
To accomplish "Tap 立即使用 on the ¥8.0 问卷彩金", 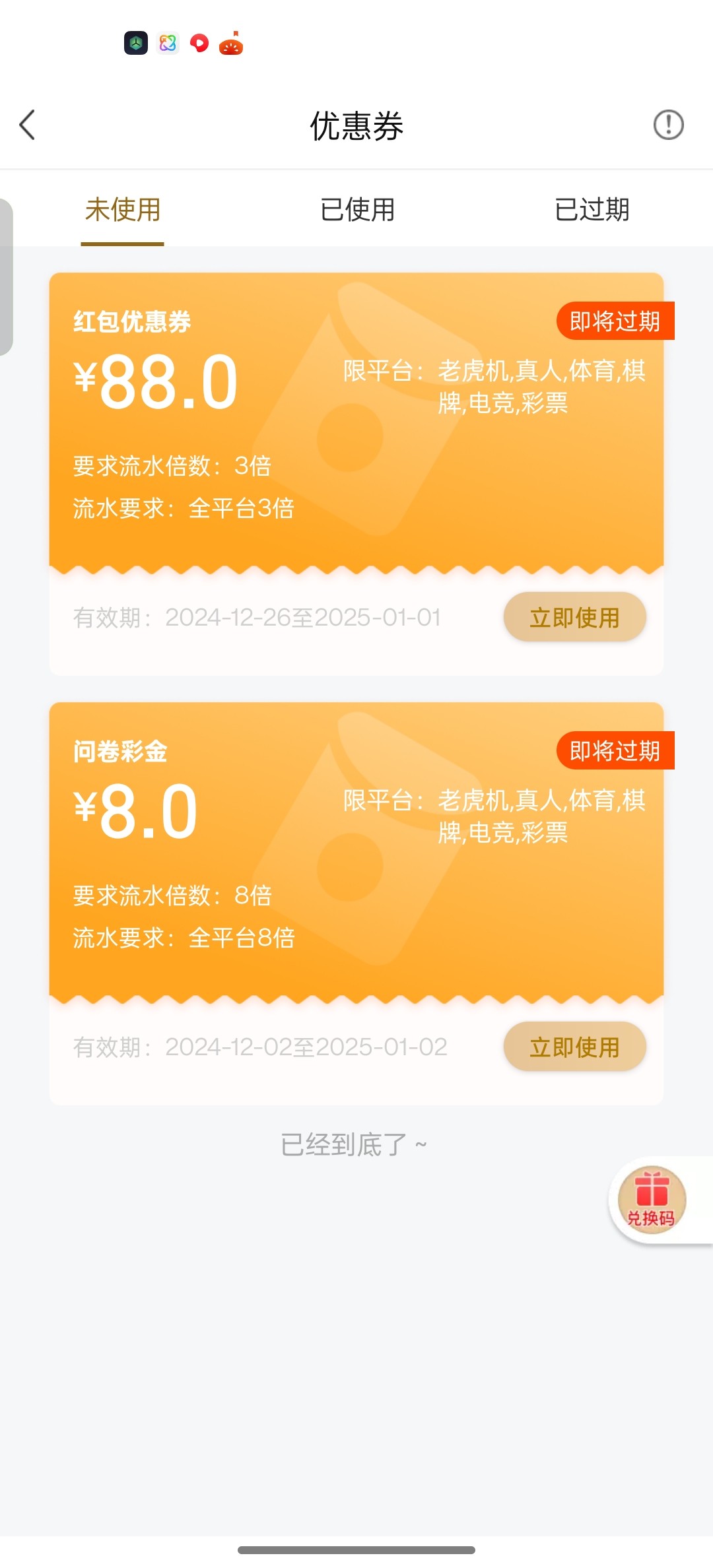I will point(574,1047).
